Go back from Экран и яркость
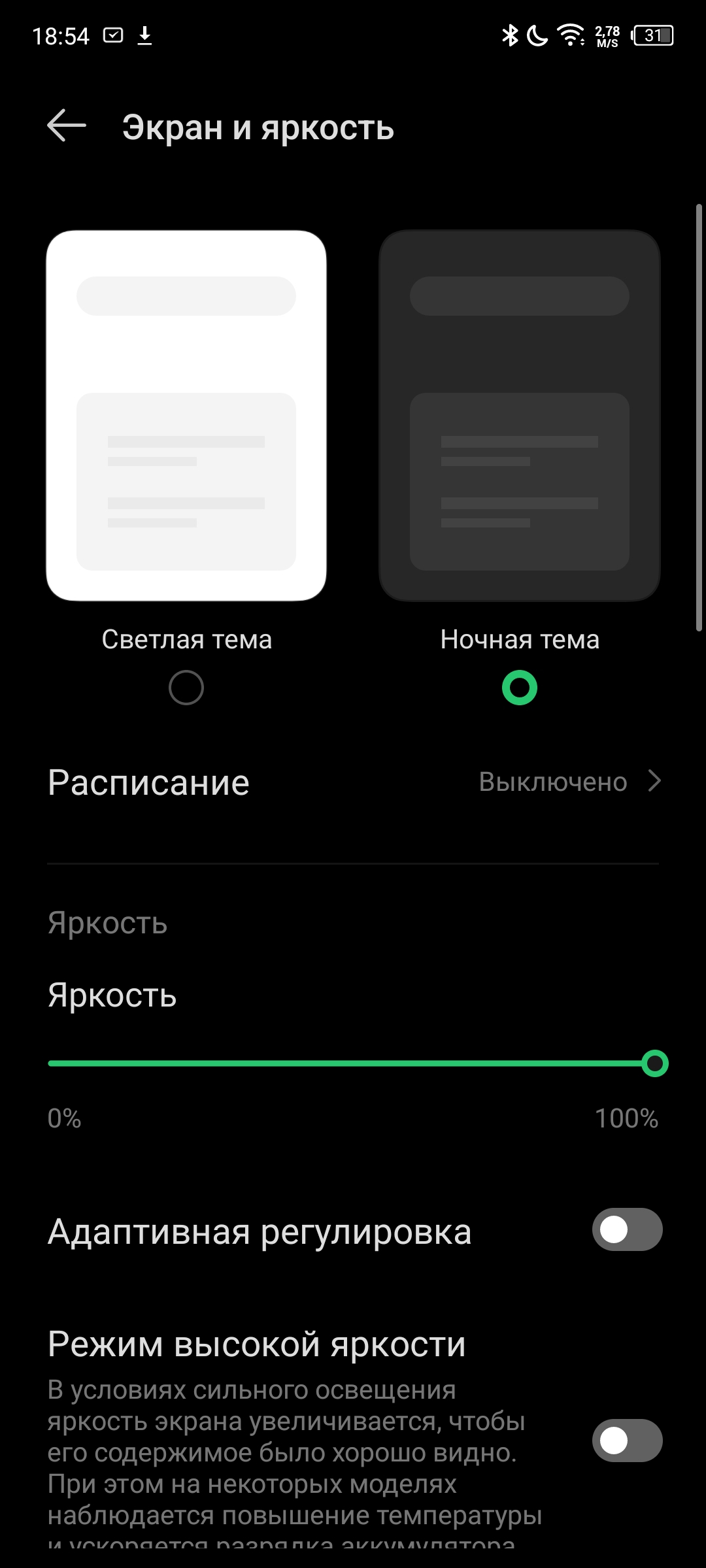 click(67, 125)
